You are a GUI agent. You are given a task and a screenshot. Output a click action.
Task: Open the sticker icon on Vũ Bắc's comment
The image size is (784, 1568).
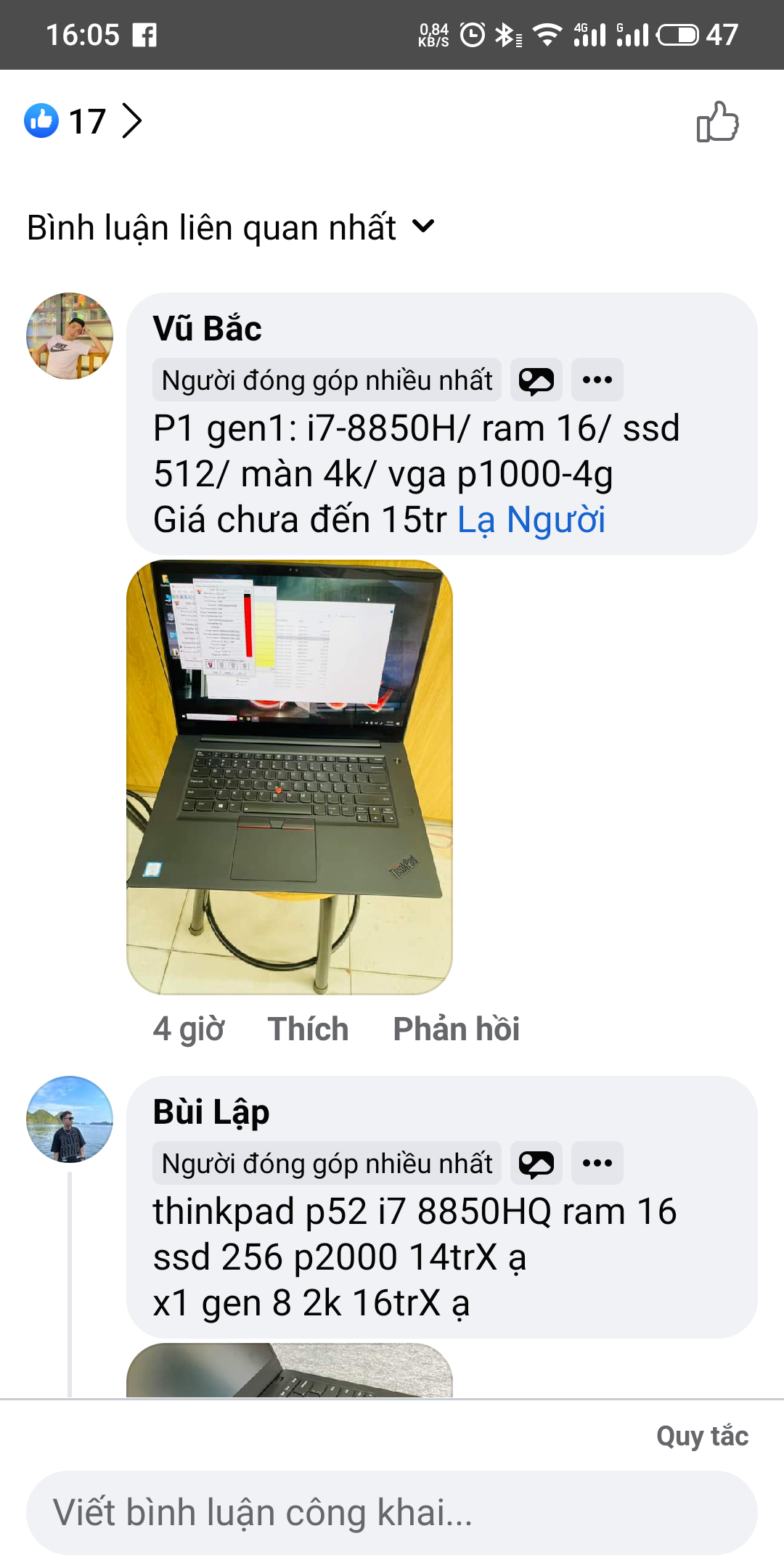coord(537,379)
